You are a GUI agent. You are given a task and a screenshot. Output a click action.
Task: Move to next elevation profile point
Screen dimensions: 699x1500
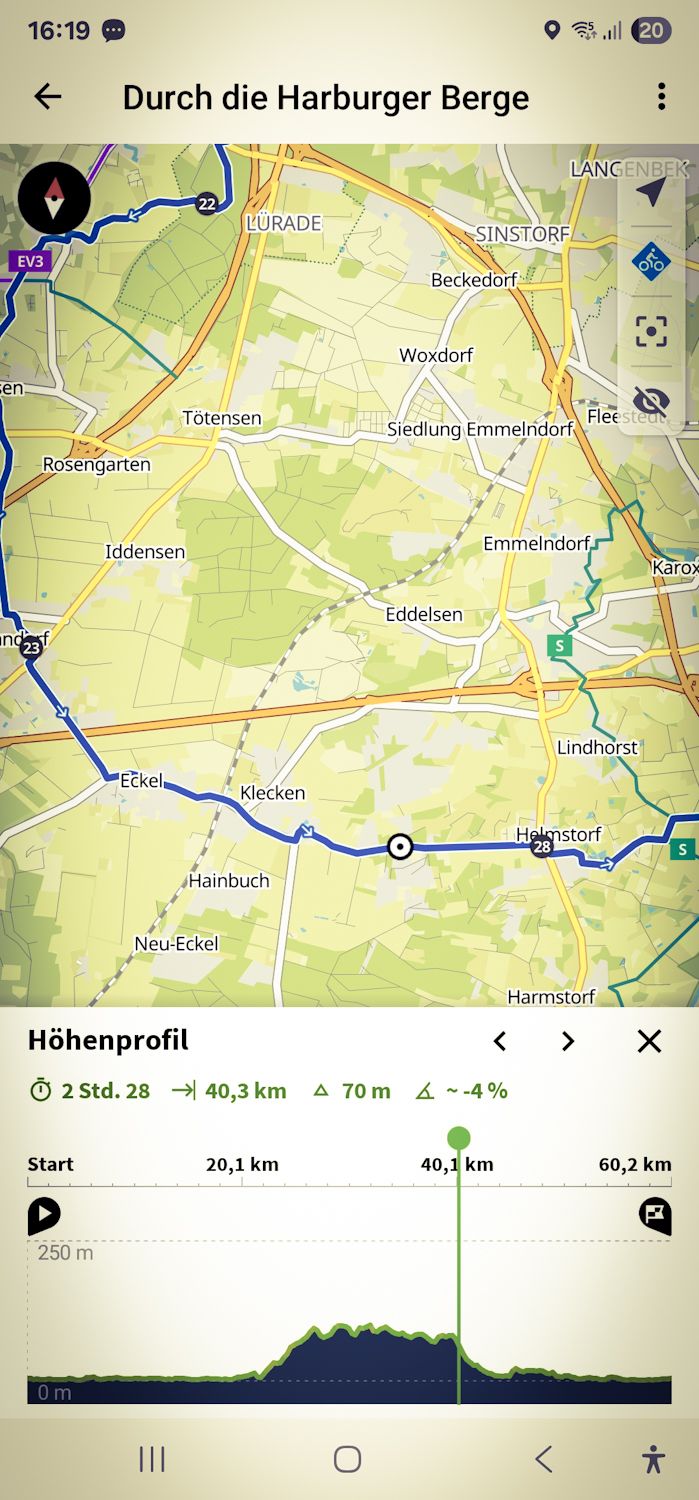(568, 1041)
